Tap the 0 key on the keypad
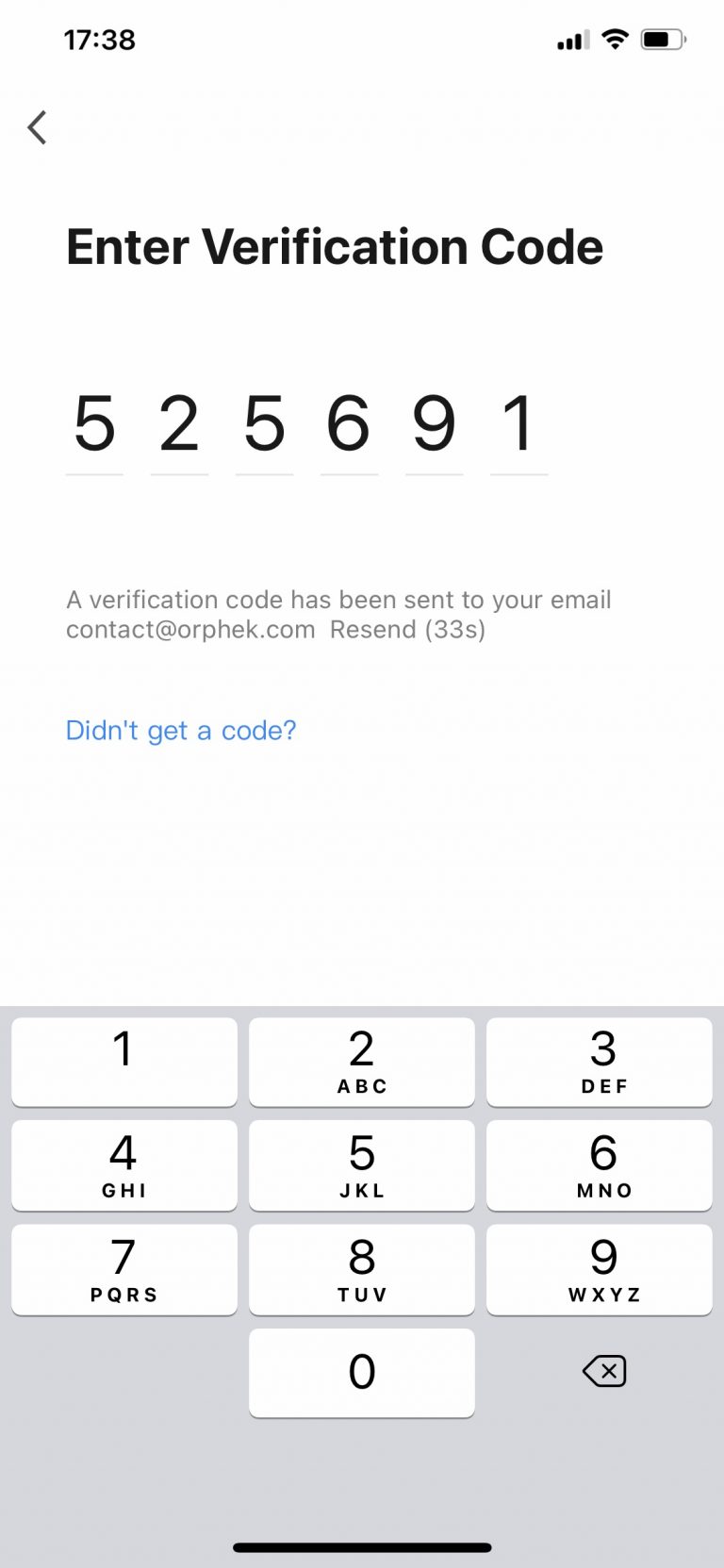 pyautogui.click(x=362, y=1372)
